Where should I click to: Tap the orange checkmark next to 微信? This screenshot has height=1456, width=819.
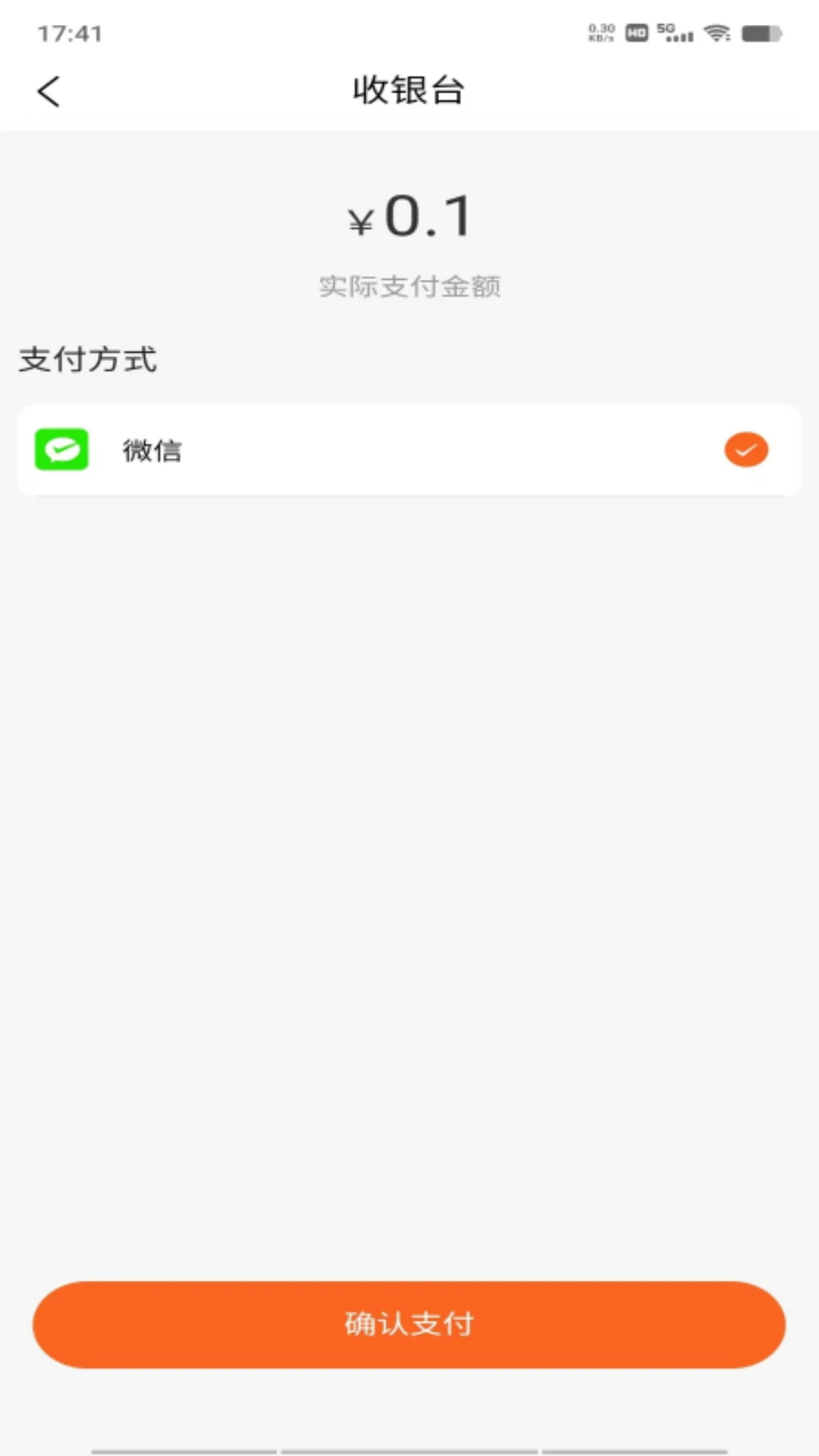point(745,450)
